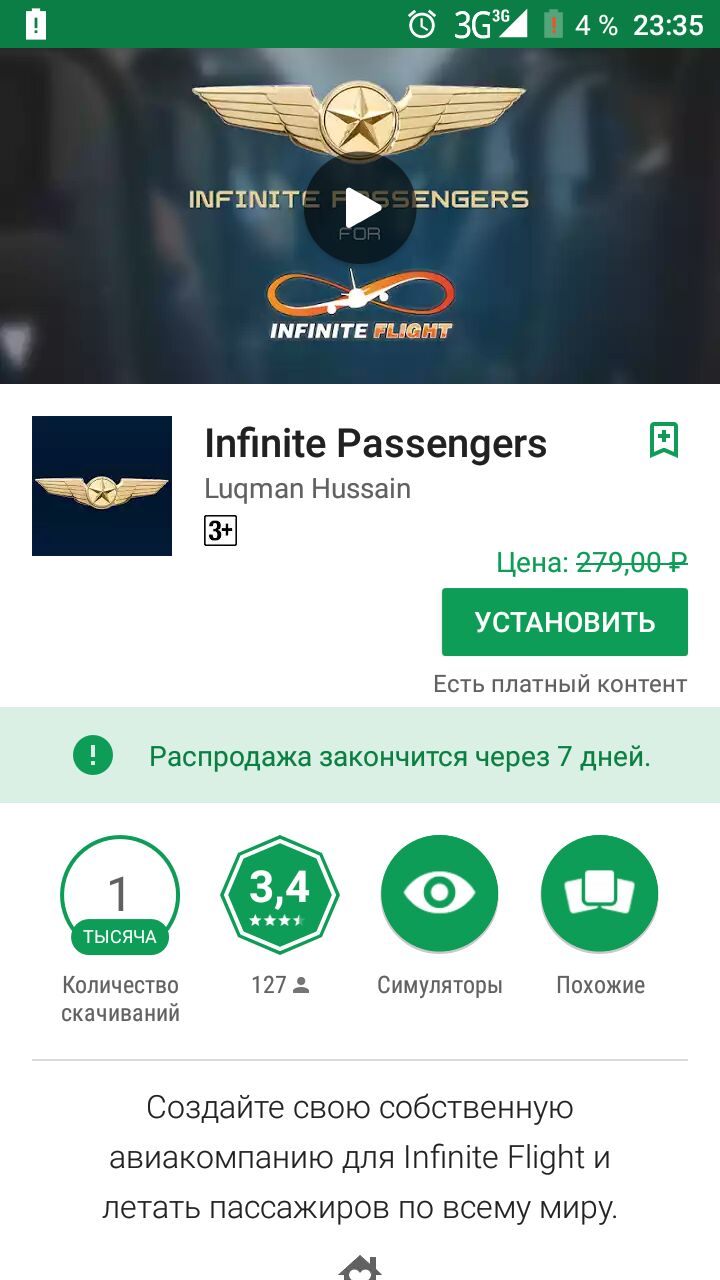Show Похожие similar apps
Screen dimensions: 720x1280
[x=600, y=895]
